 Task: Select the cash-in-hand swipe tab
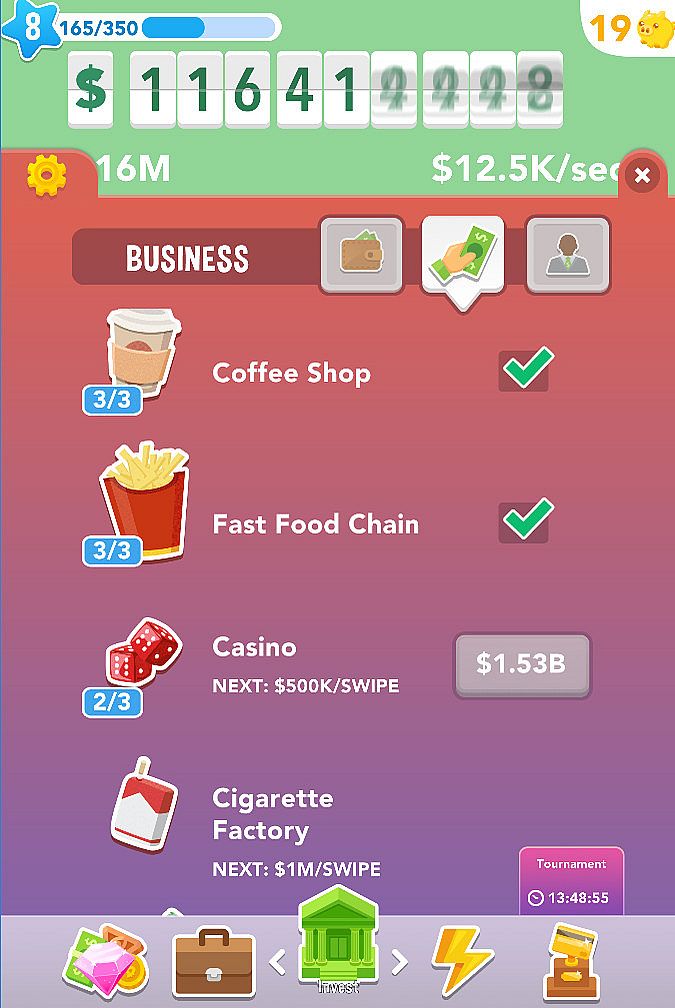coord(463,255)
